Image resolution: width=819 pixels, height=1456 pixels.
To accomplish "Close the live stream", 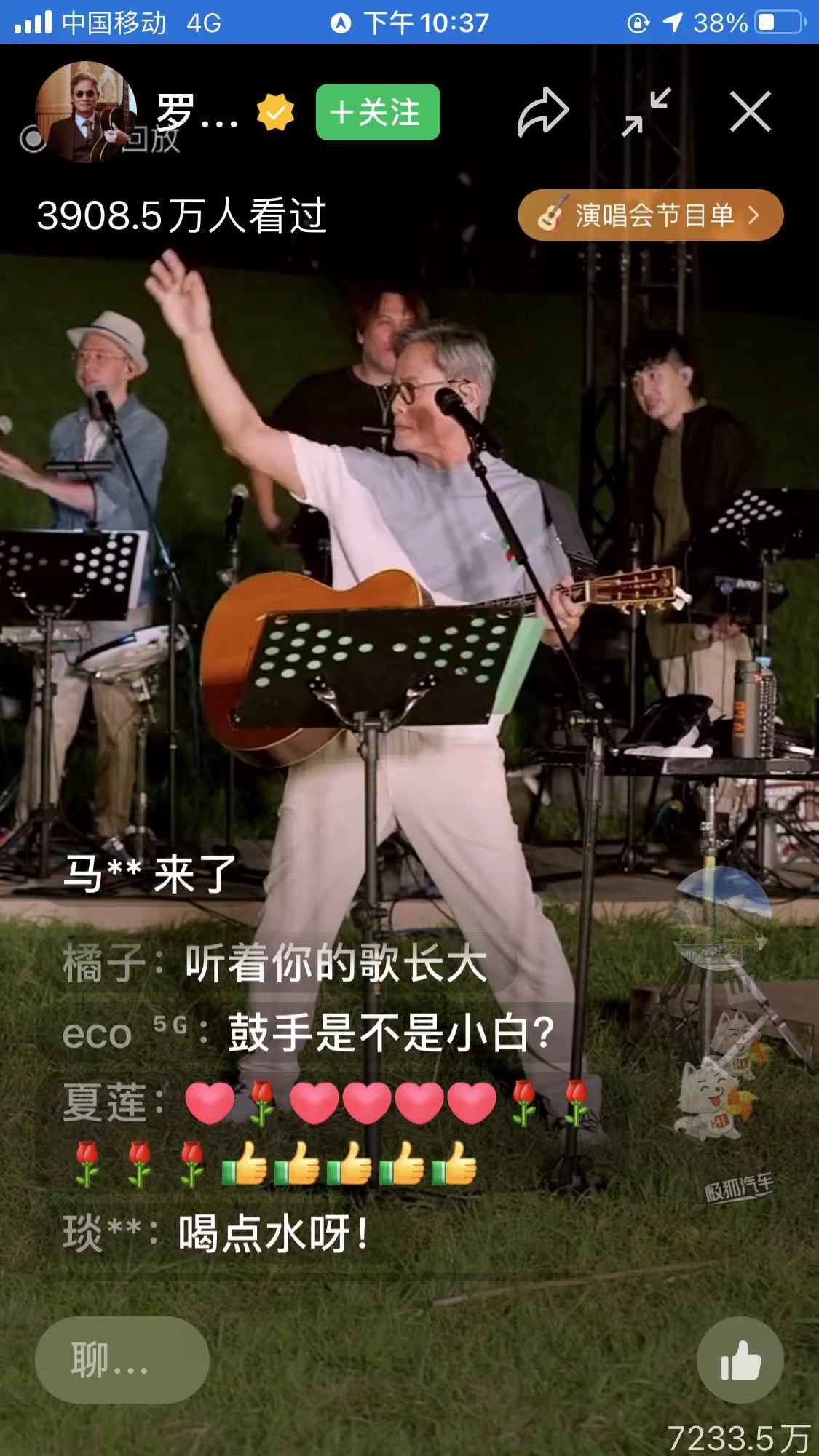I will pyautogui.click(x=750, y=112).
